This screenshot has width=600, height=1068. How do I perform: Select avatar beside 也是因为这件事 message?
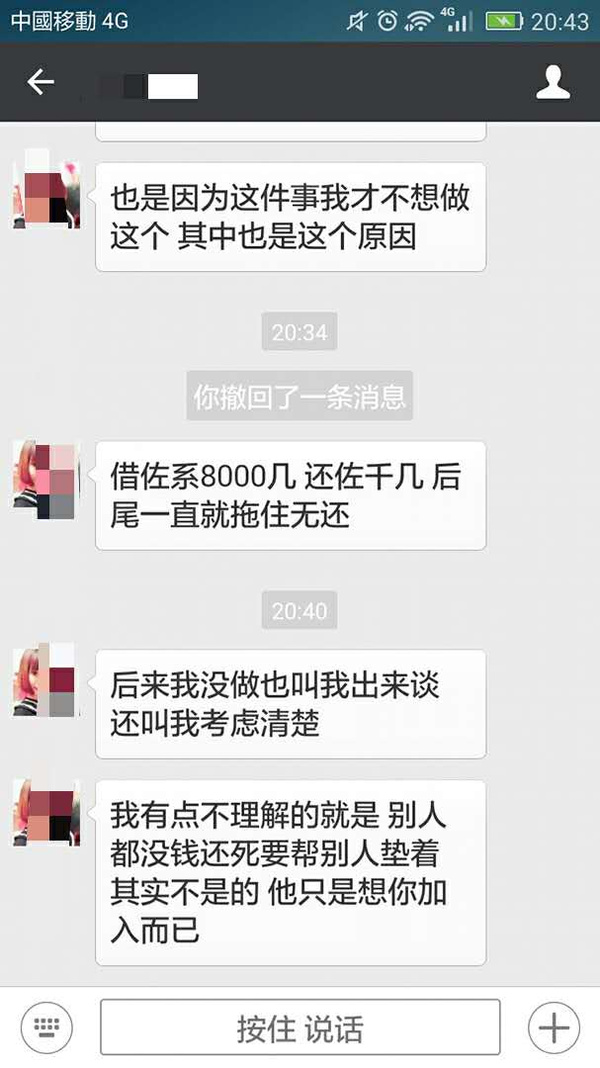[46, 195]
